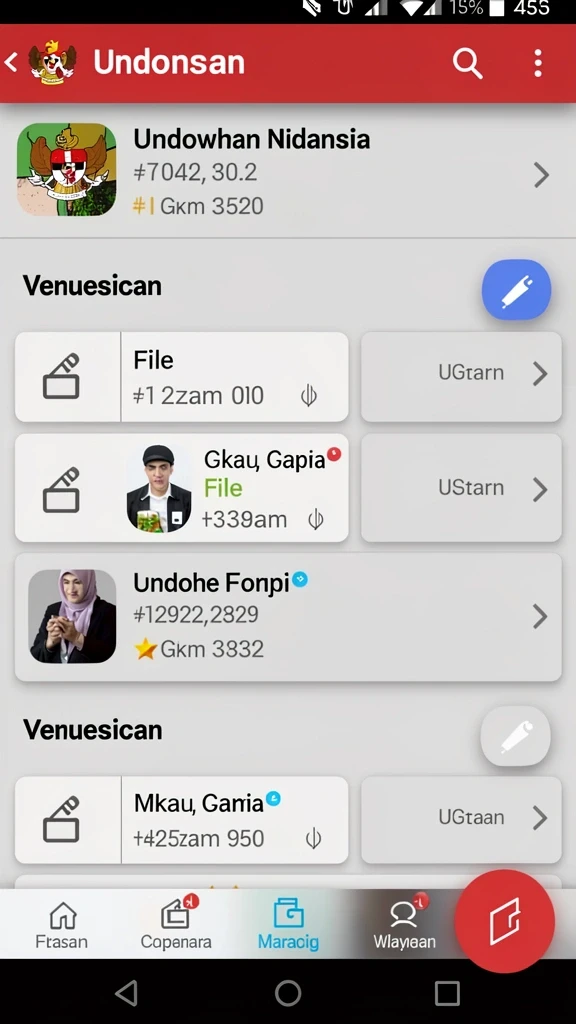Viewport: 576px width, 1024px height.
Task: Go to the system home screen
Action: point(288,993)
